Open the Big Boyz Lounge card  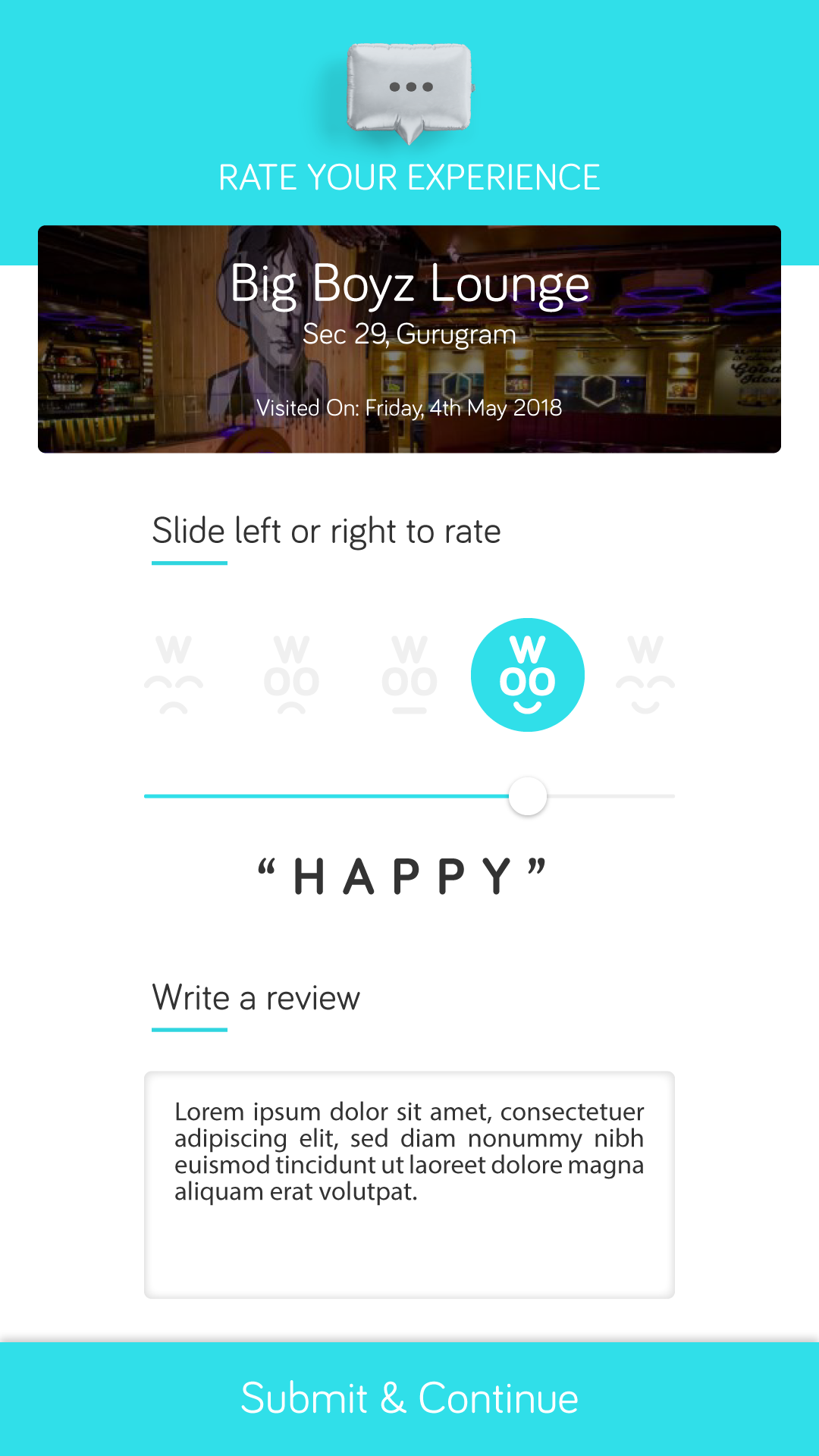click(x=409, y=339)
